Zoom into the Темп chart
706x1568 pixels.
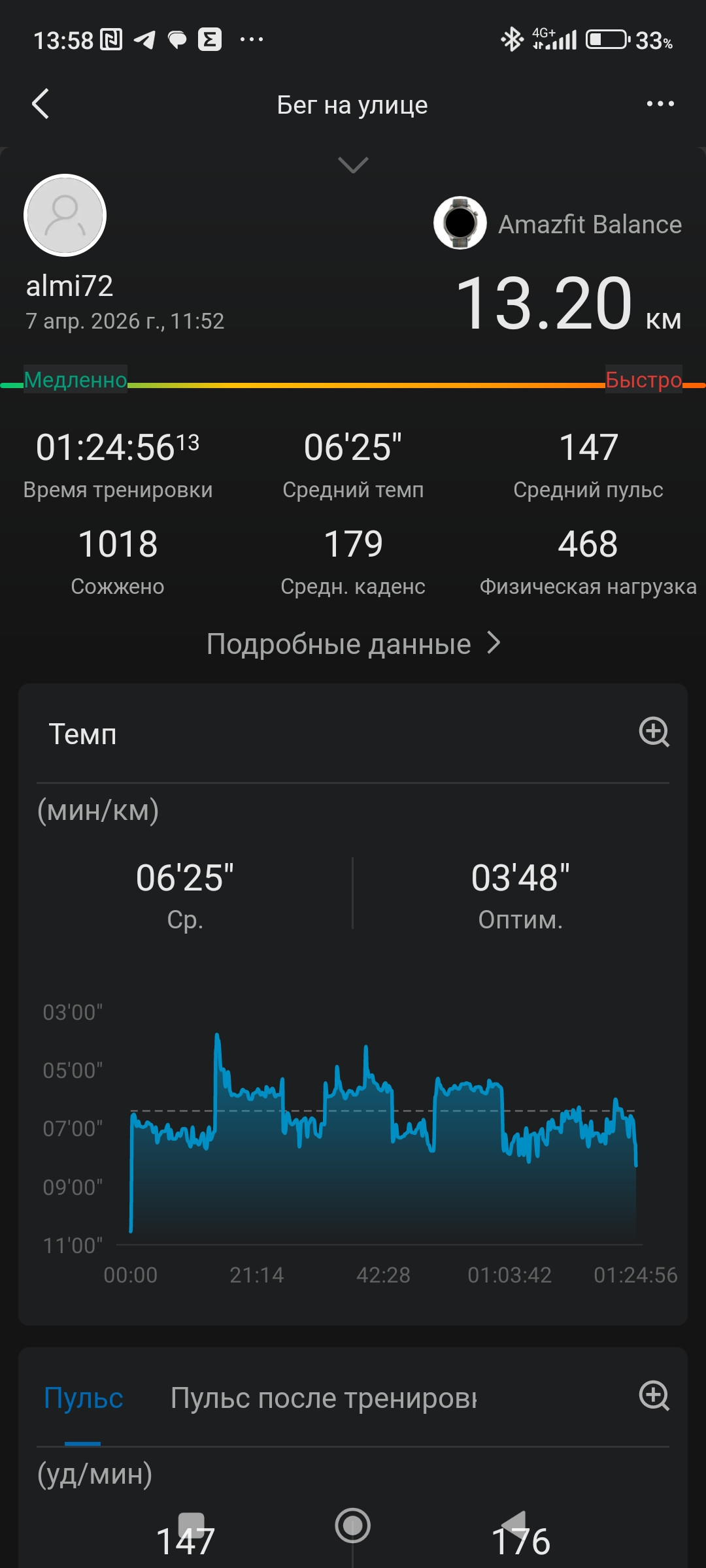654,732
